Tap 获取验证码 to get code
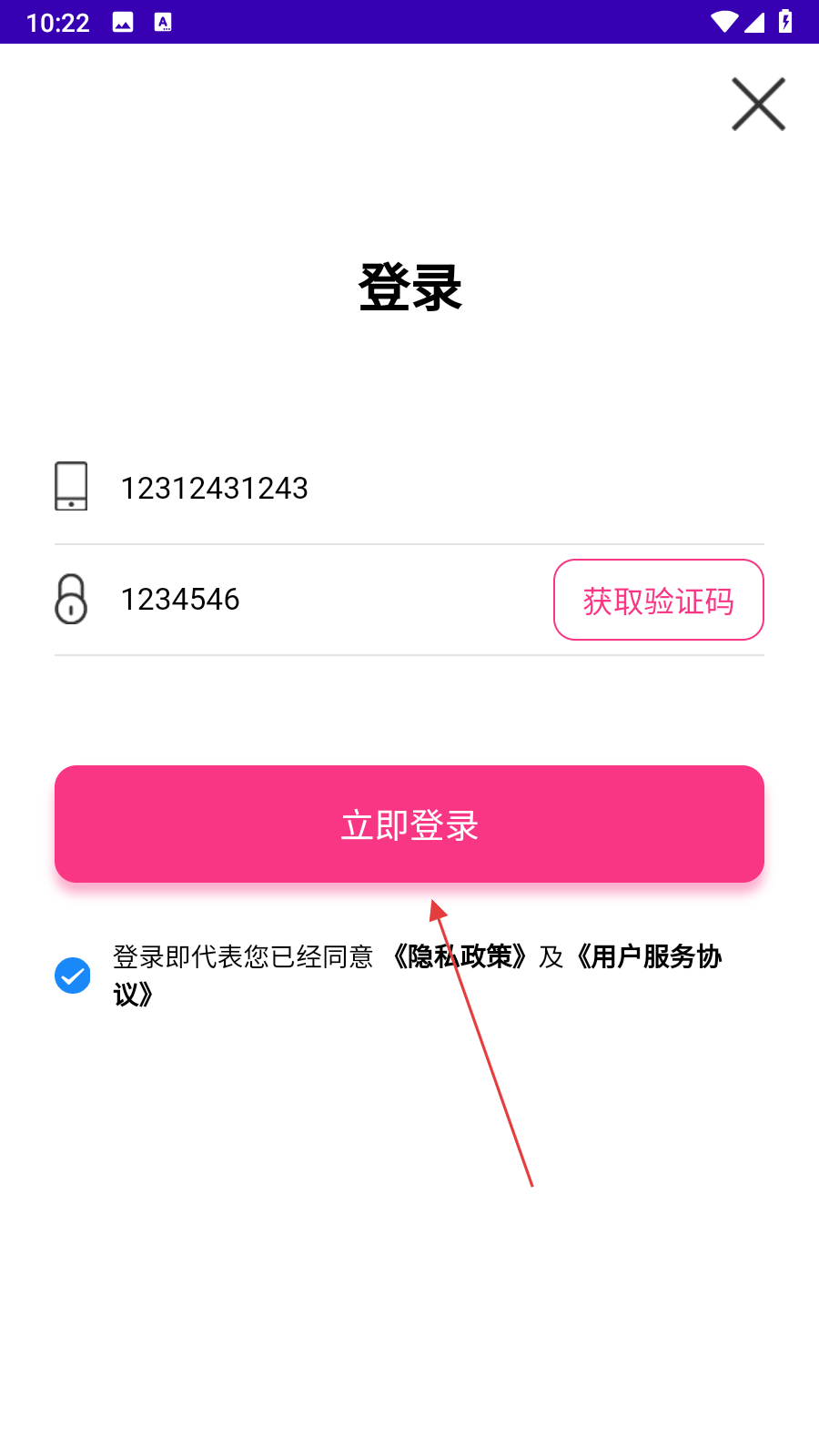The width and height of the screenshot is (819, 1456). (658, 601)
